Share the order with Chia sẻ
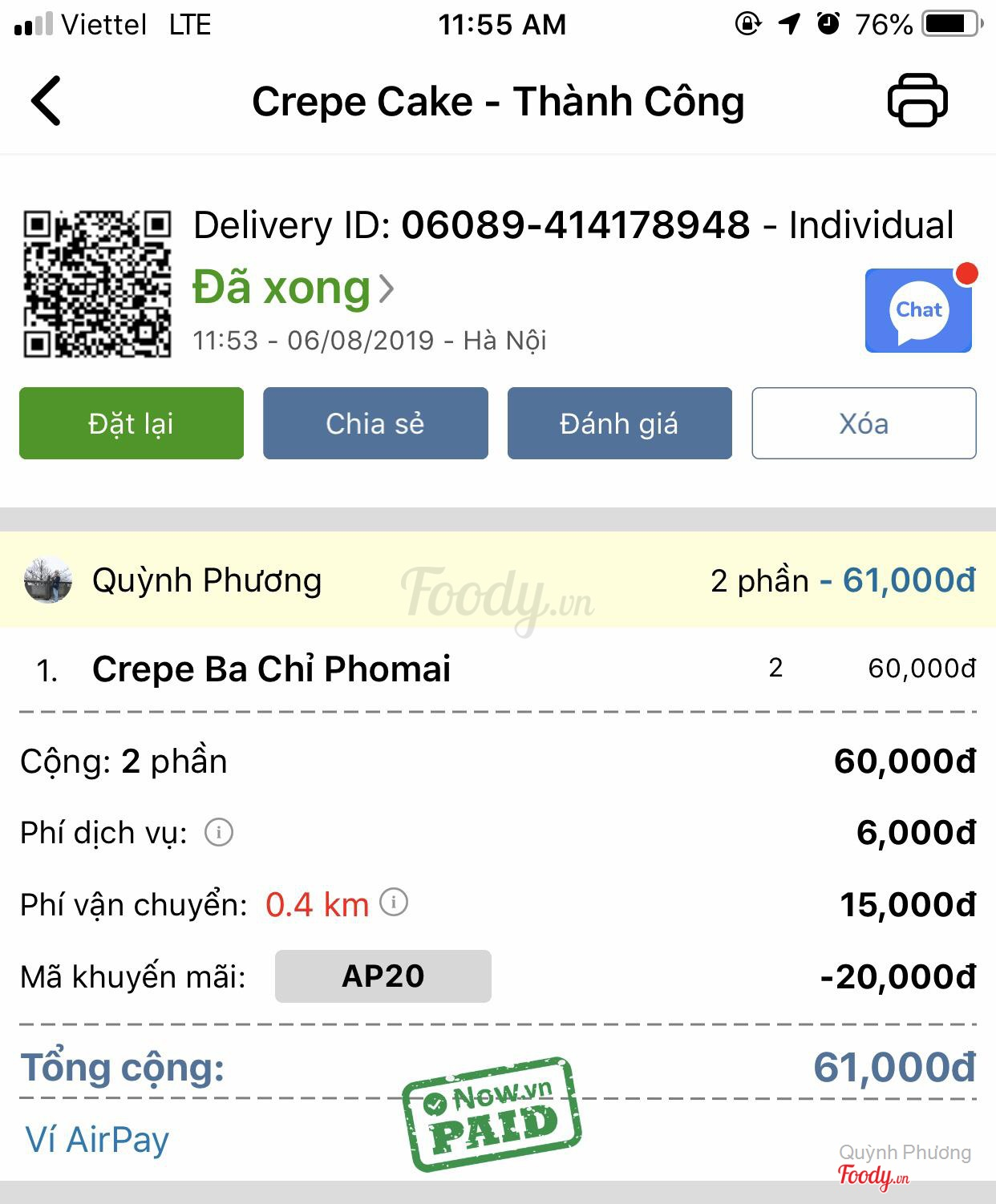This screenshot has width=996, height=1204. click(x=375, y=423)
